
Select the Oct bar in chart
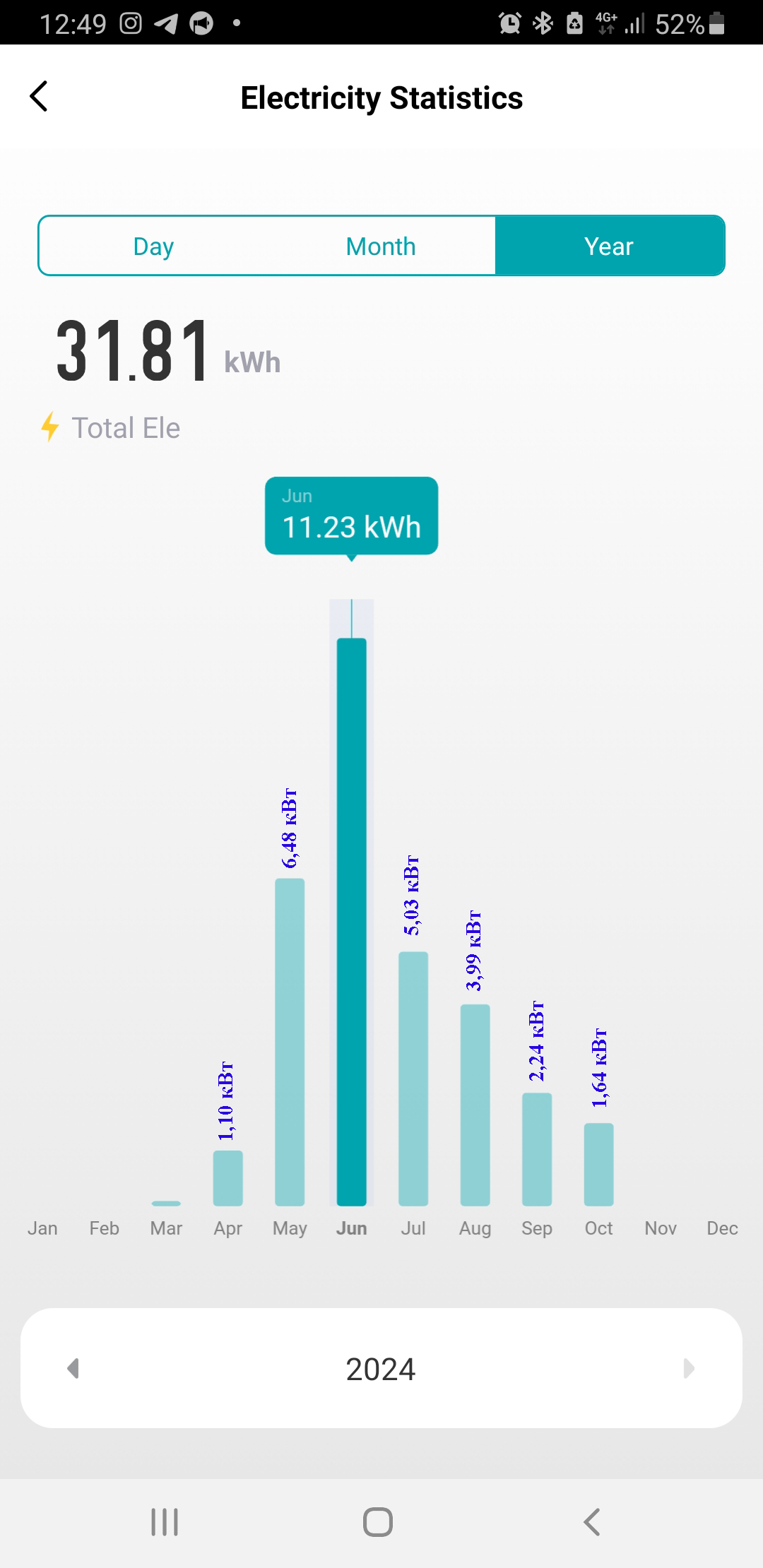(x=598, y=1164)
